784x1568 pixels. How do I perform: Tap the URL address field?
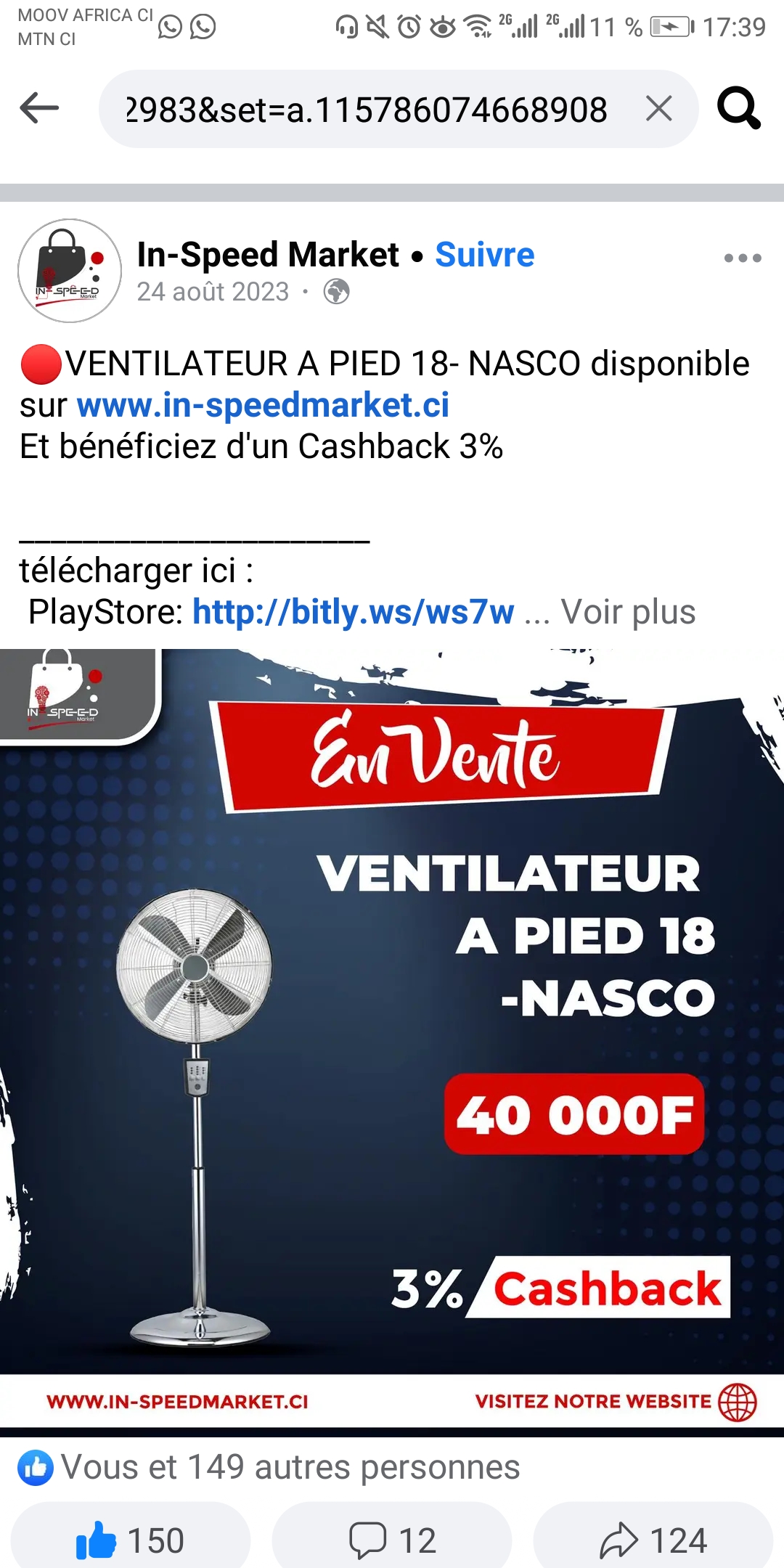point(367,110)
